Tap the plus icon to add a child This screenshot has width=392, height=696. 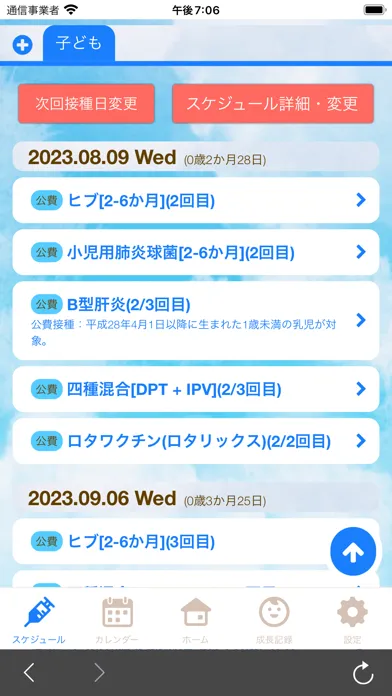tap(22, 45)
